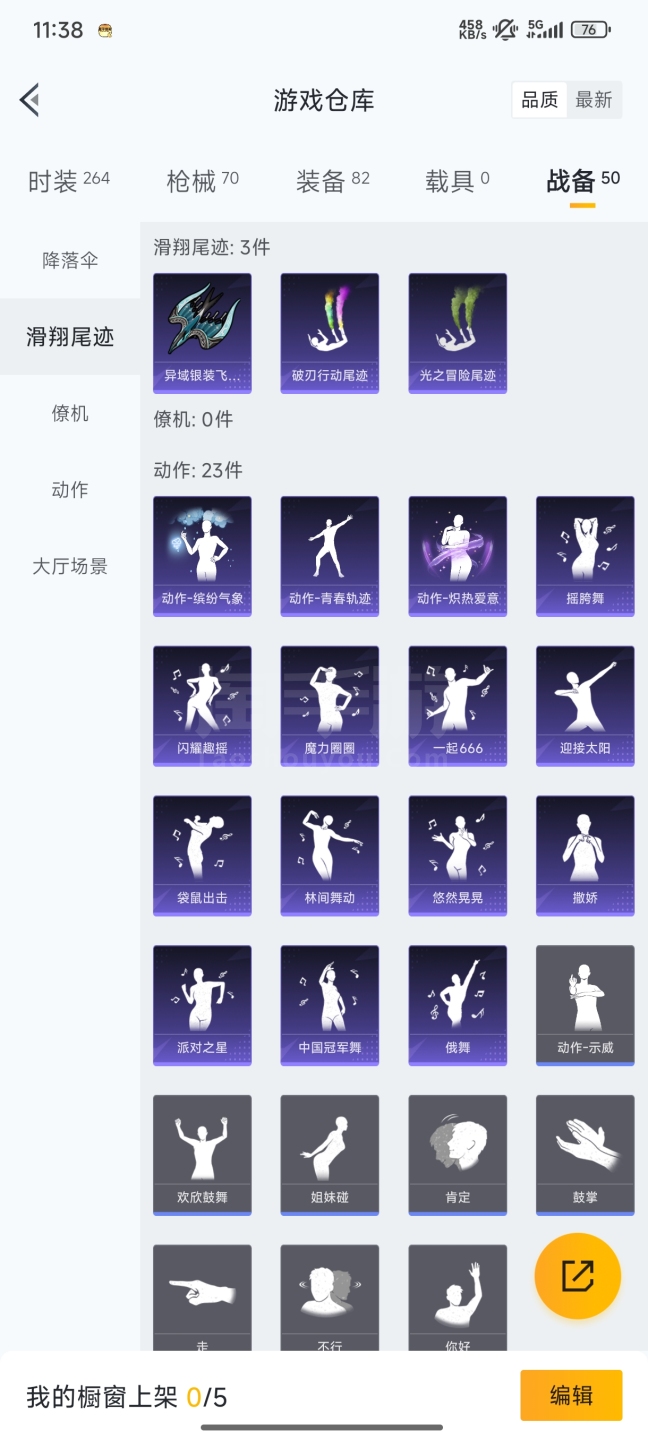Open the 鼓掌 emote
Viewport: 648px width, 1440px height.
[585, 1154]
